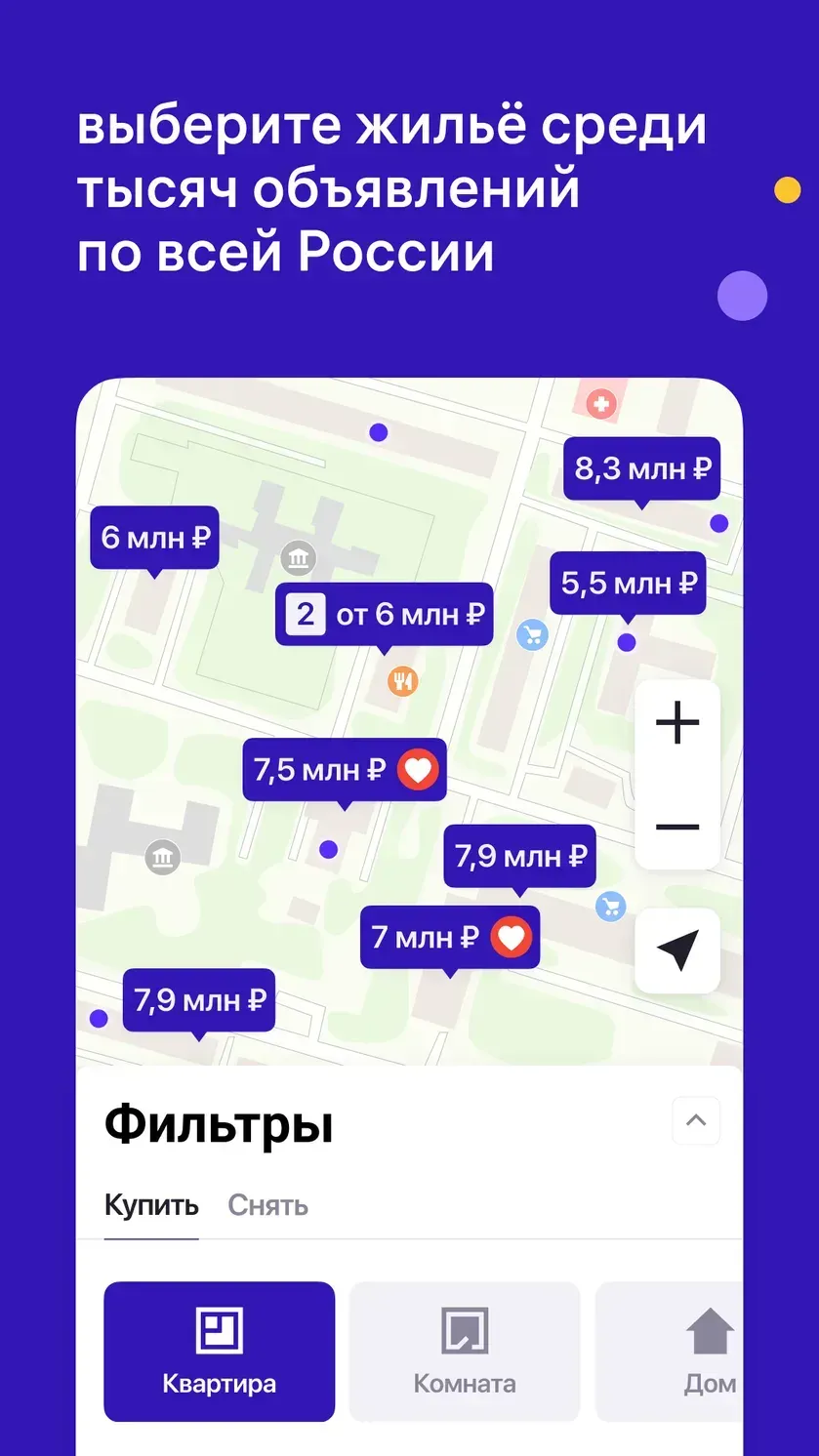The image size is (819, 1456).
Task: Collapse the Фильтры panel with the chevron
Action: [696, 1120]
